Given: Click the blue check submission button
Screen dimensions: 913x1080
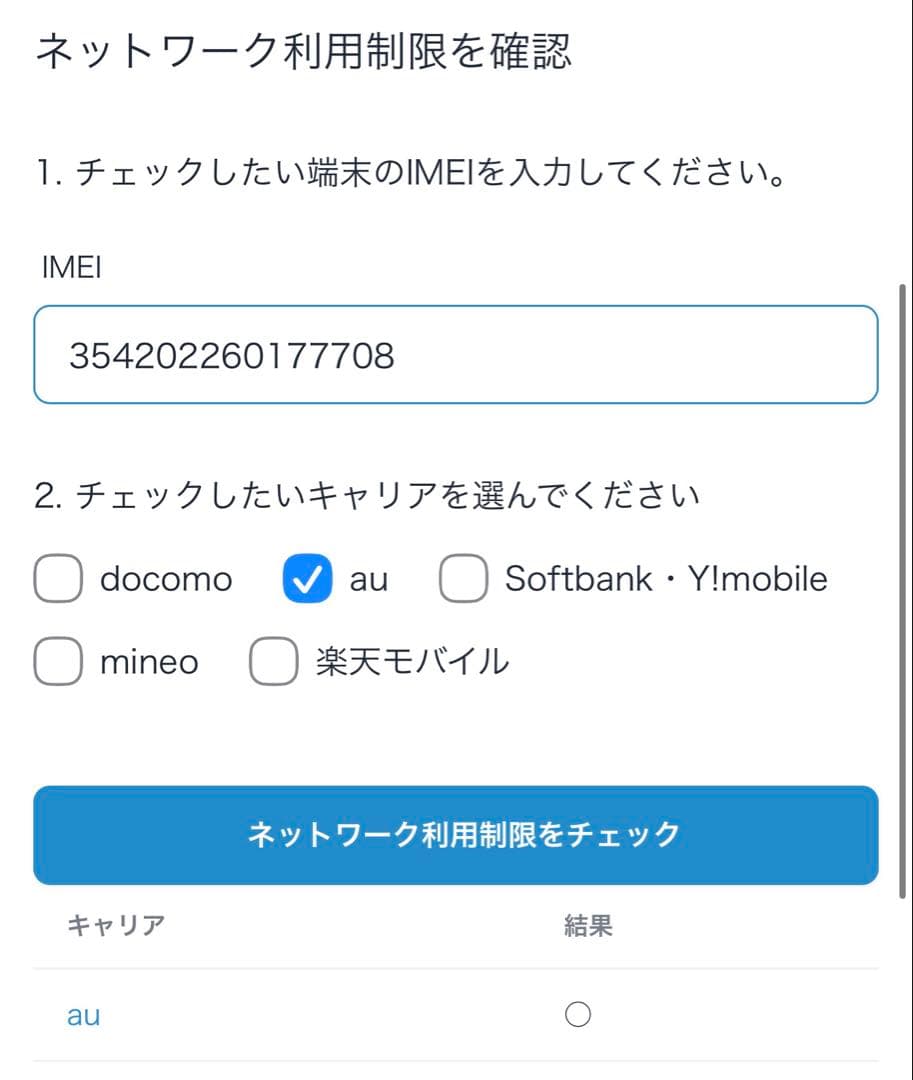Looking at the screenshot, I should click(x=456, y=835).
